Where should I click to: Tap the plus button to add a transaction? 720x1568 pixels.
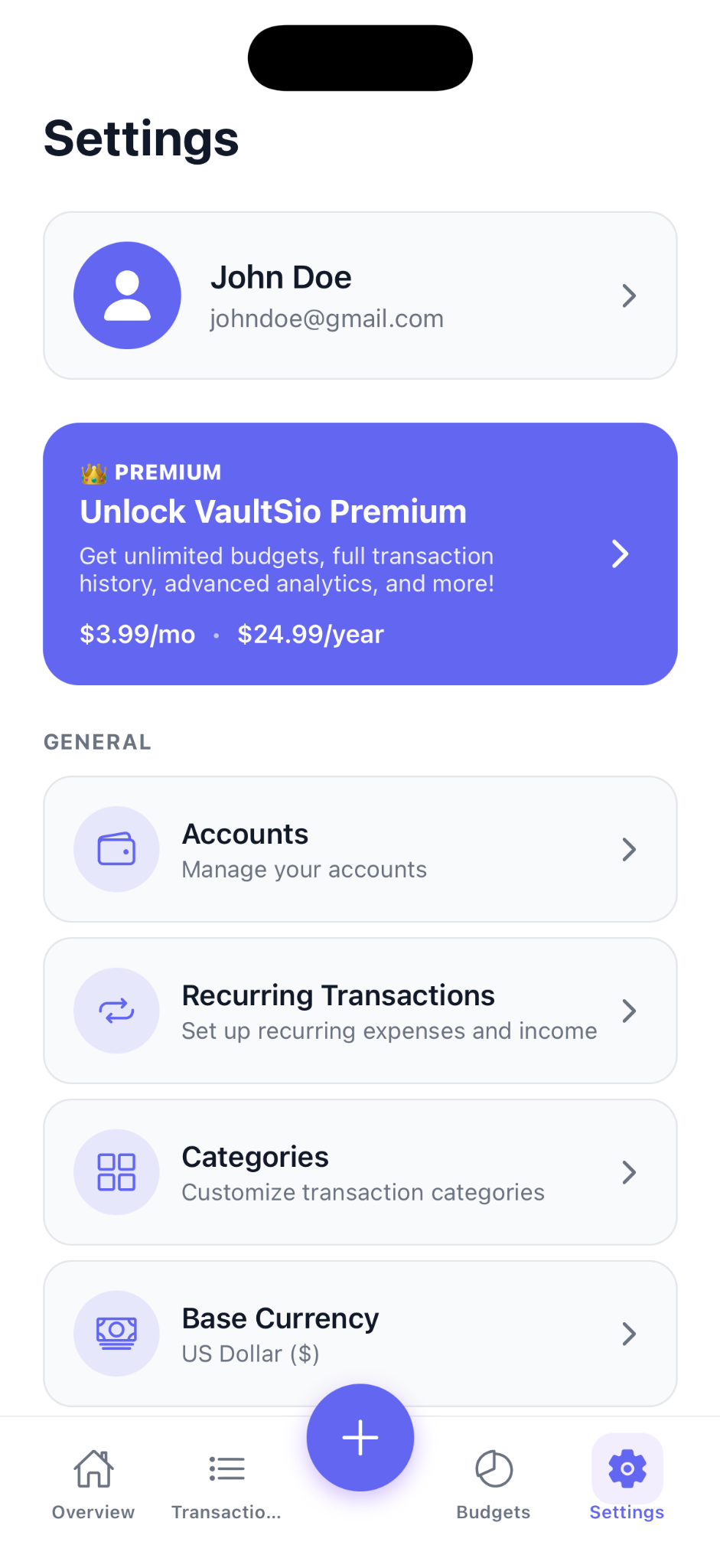360,1437
